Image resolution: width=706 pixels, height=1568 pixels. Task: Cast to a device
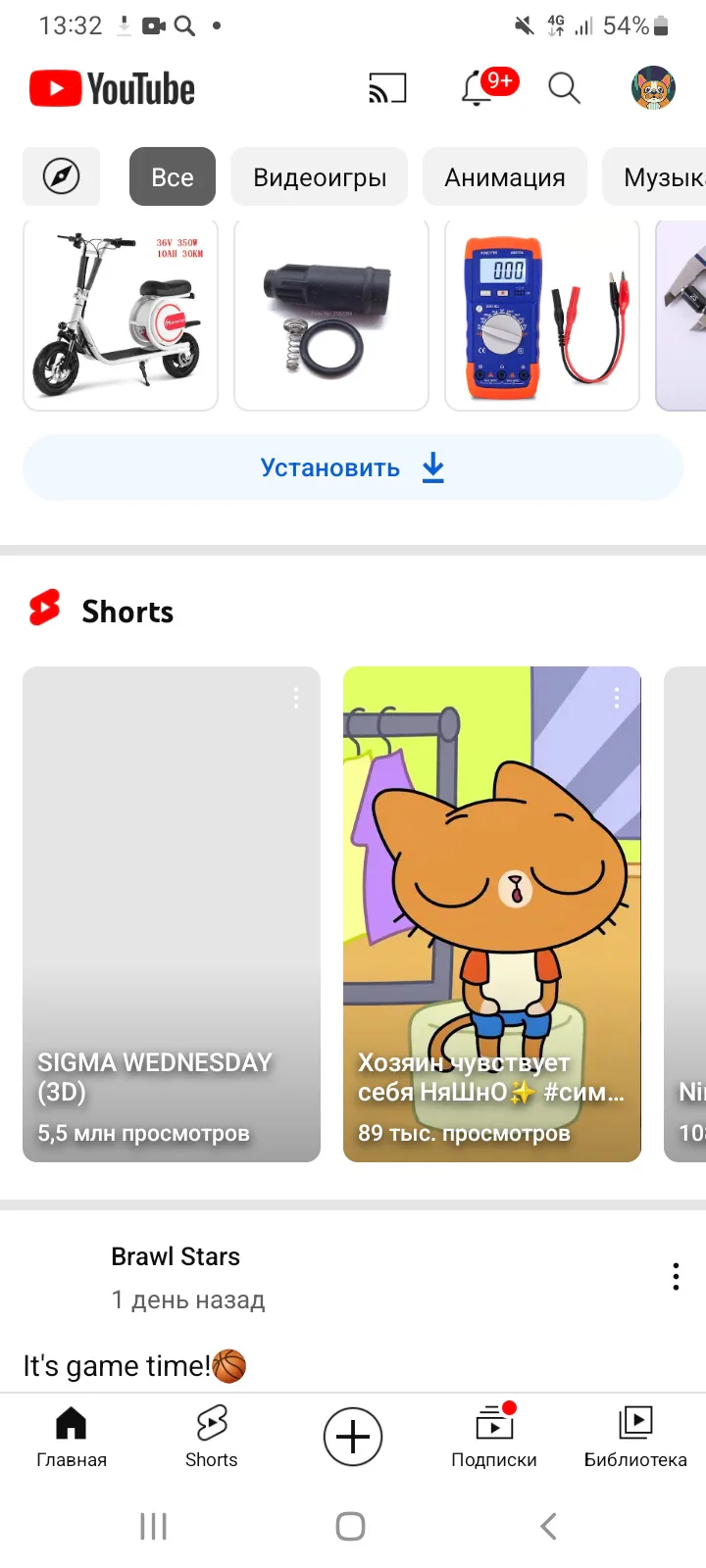click(x=387, y=89)
